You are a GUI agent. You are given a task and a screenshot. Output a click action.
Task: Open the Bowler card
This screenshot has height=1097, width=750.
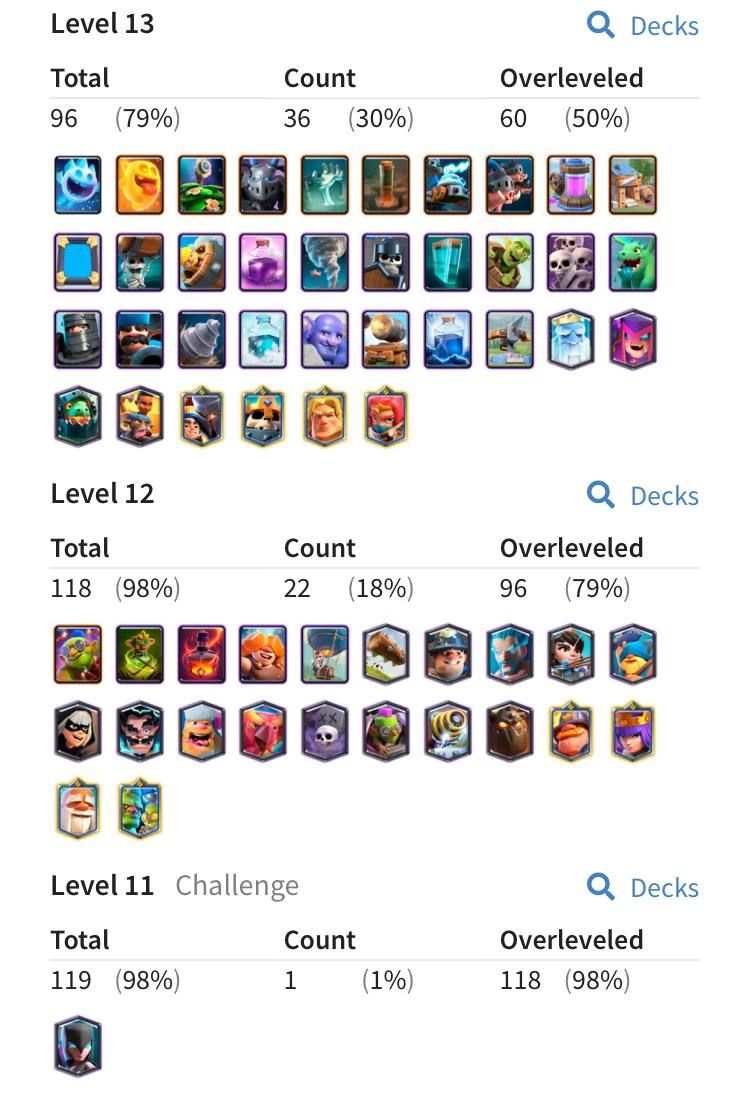point(325,340)
